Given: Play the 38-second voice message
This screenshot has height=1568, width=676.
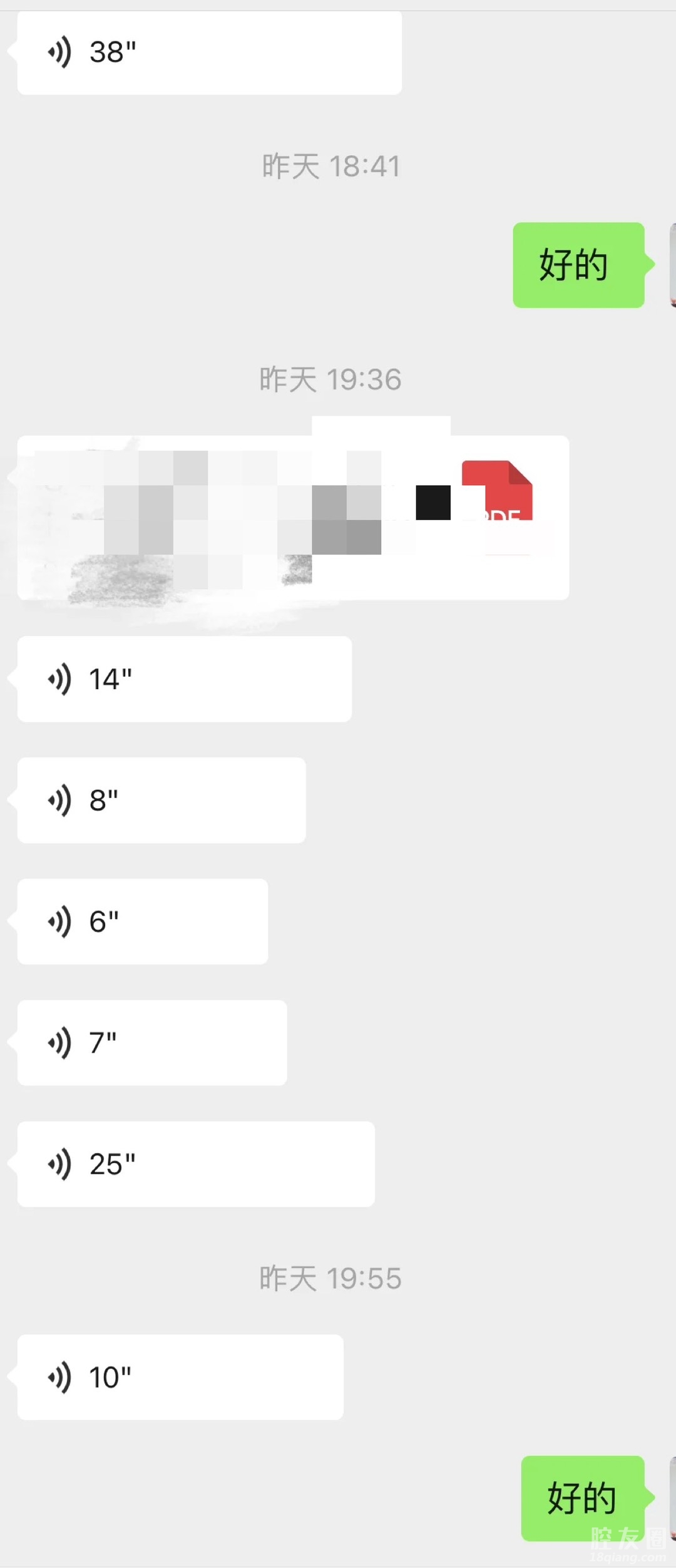Looking at the screenshot, I should click(x=209, y=53).
